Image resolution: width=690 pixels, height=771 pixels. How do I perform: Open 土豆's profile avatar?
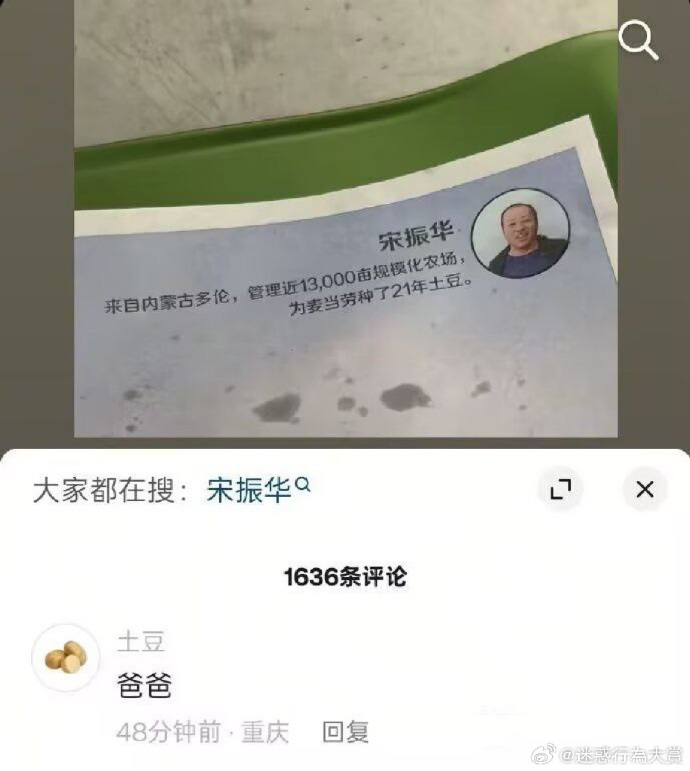[x=66, y=658]
